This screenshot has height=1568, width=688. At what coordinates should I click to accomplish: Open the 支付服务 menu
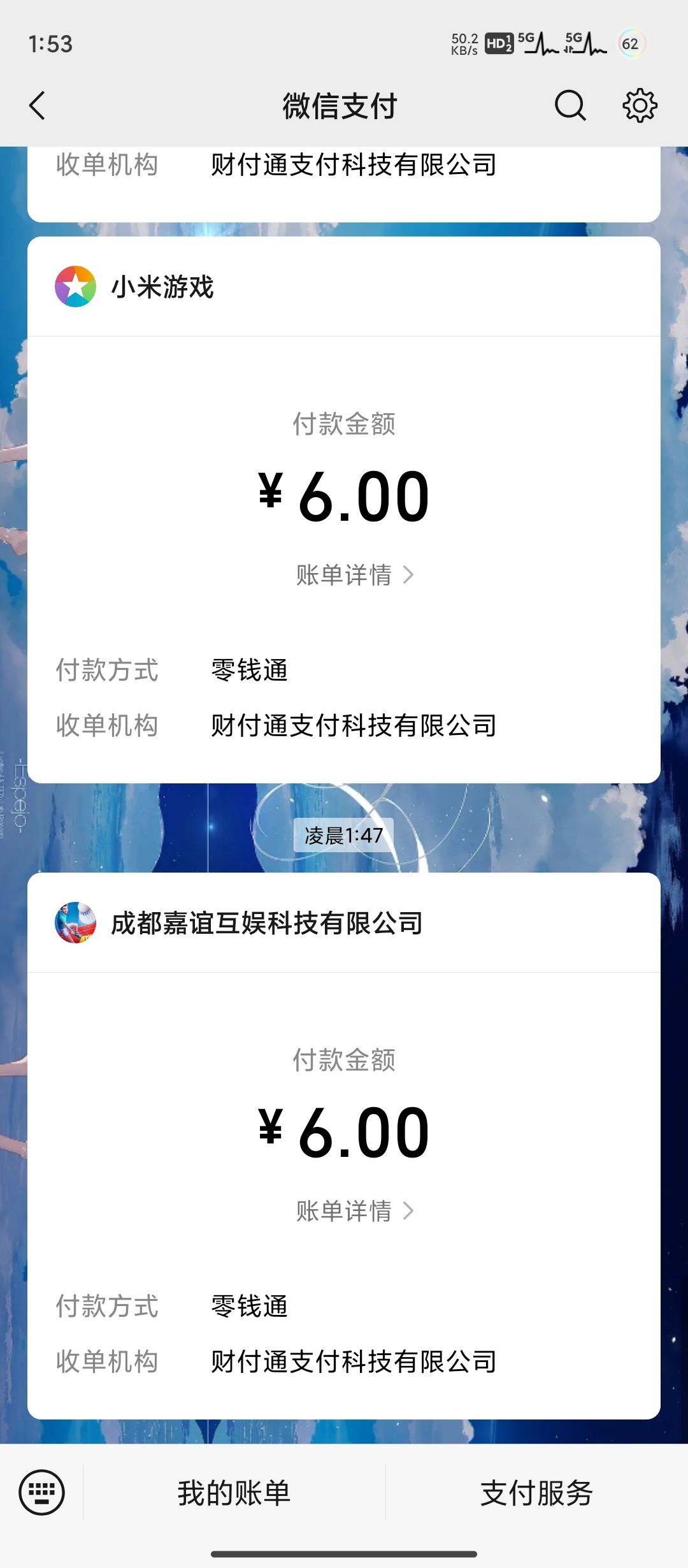[x=536, y=1493]
